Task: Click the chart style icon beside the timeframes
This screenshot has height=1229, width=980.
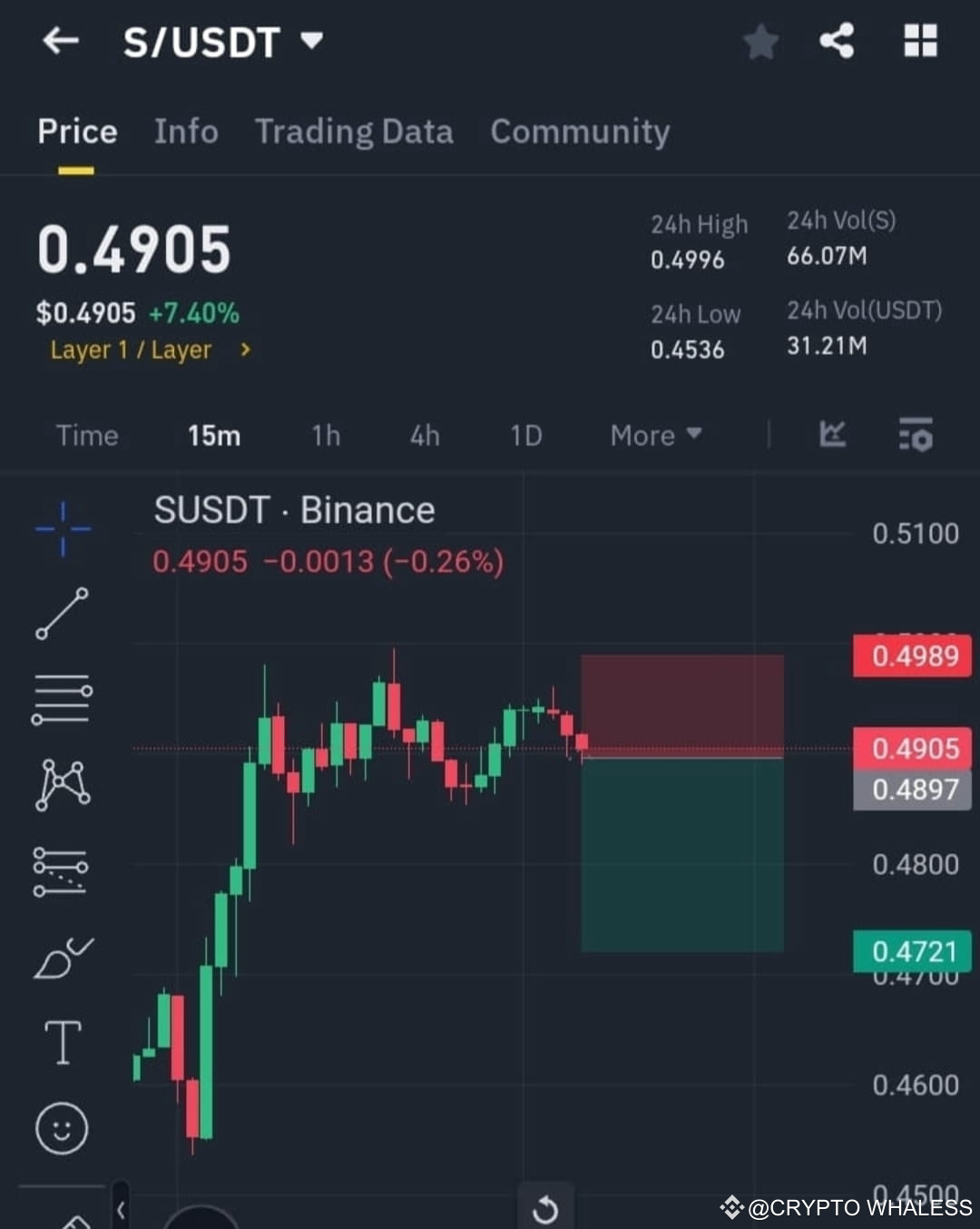Action: click(833, 436)
